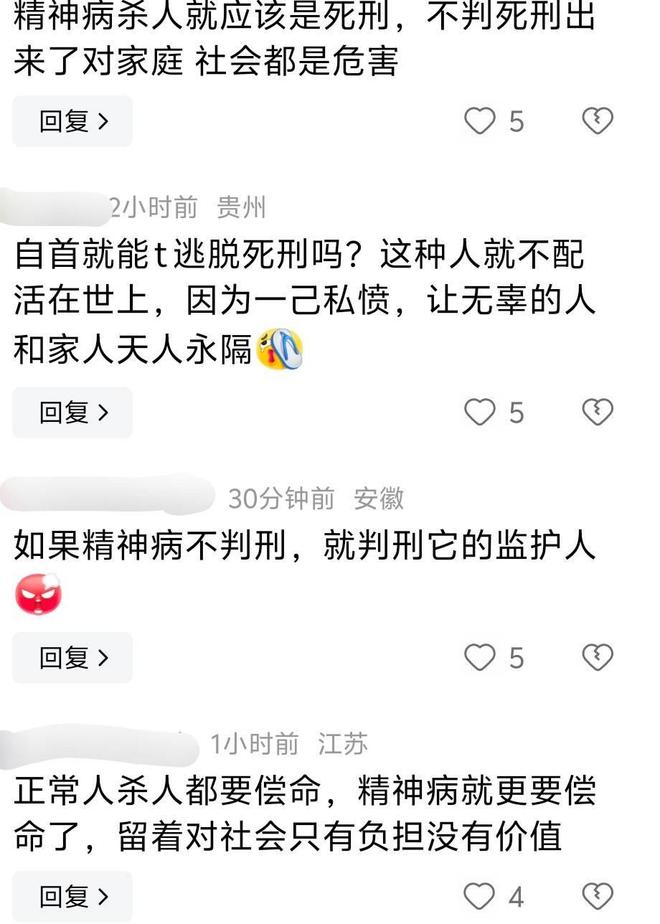Dislike the comment saying 精神病杀人就应该是死刑
The width and height of the screenshot is (660, 924).
[597, 122]
